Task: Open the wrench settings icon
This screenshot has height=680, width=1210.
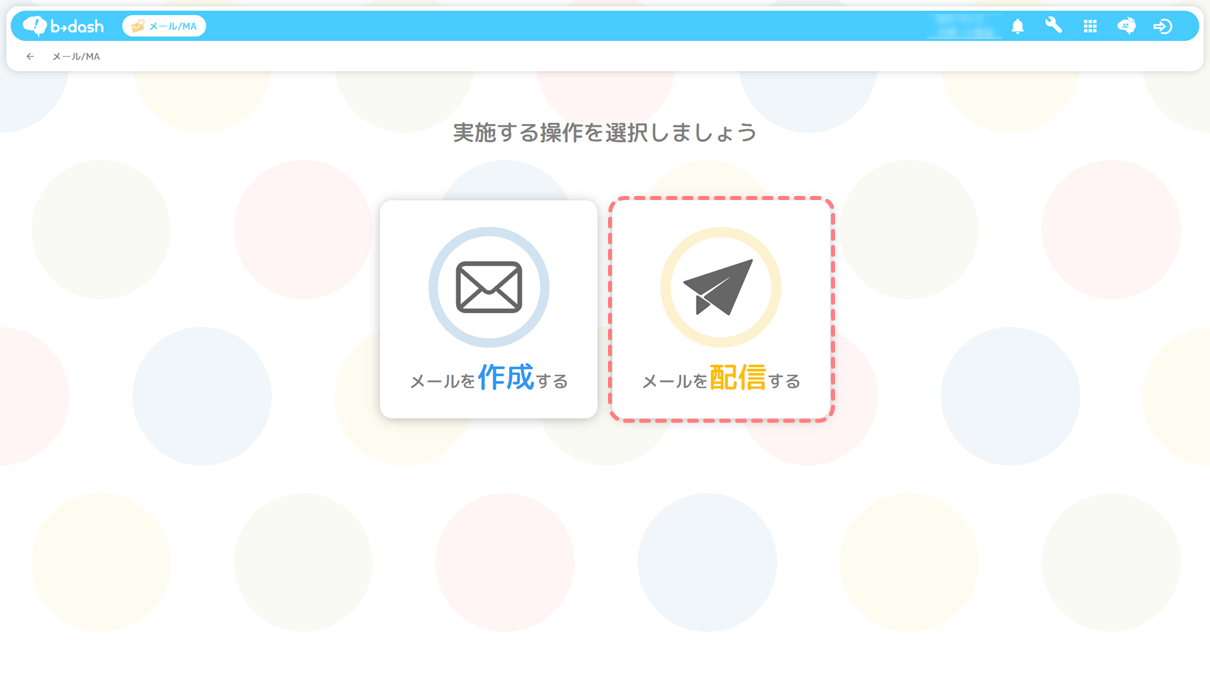Action: tap(1053, 26)
